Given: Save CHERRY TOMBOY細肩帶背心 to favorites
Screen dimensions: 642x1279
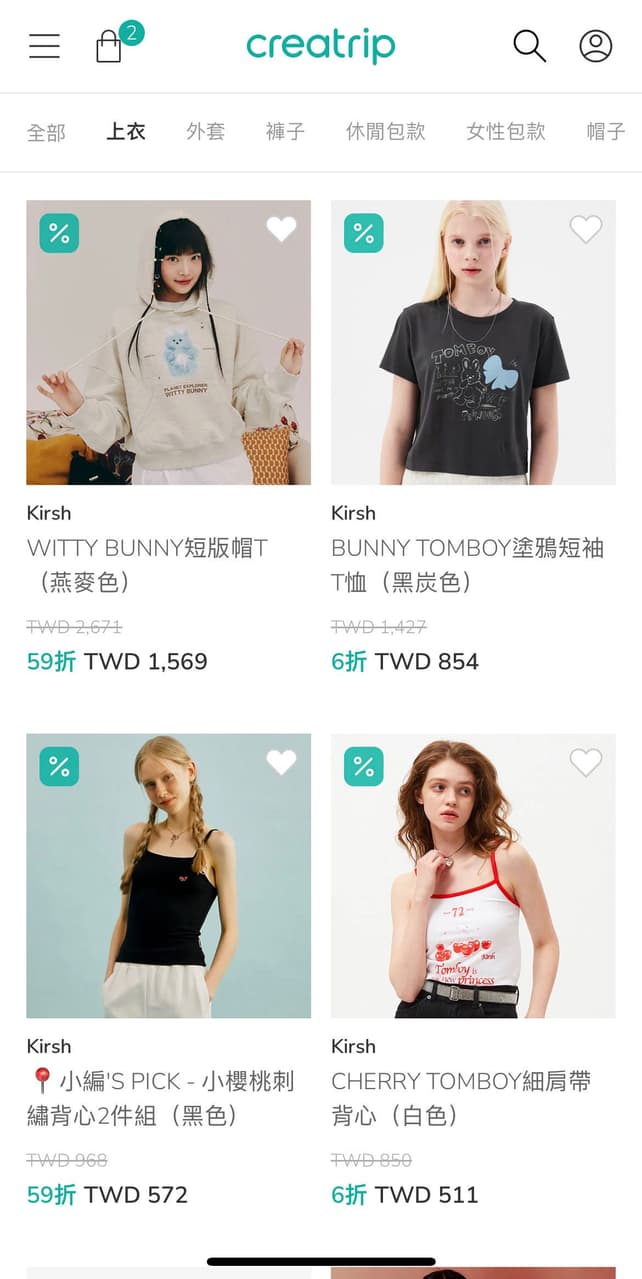Looking at the screenshot, I should pyautogui.click(x=586, y=763).
